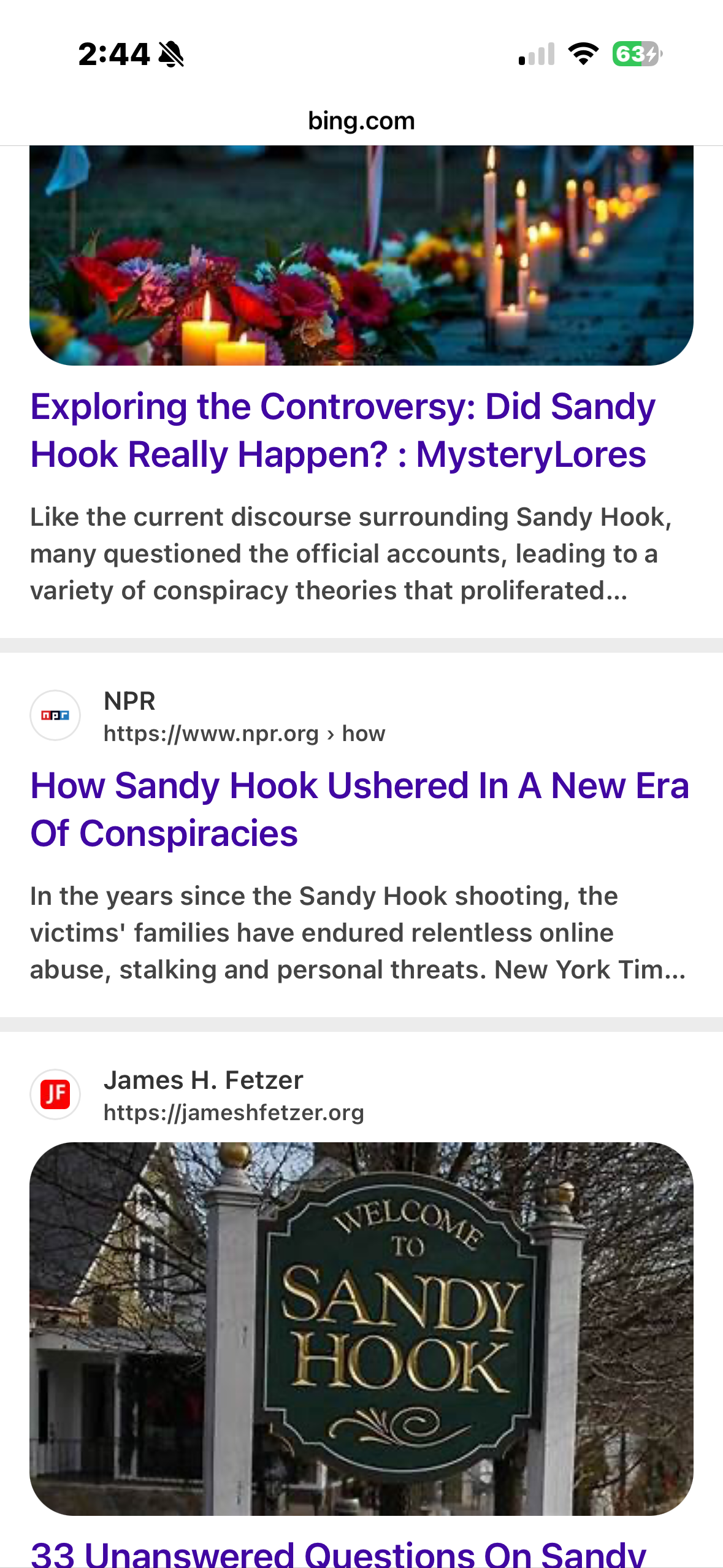Screen dimensions: 723x1568
Task: Open the jameshfetzer.org source link
Action: click(x=234, y=1113)
